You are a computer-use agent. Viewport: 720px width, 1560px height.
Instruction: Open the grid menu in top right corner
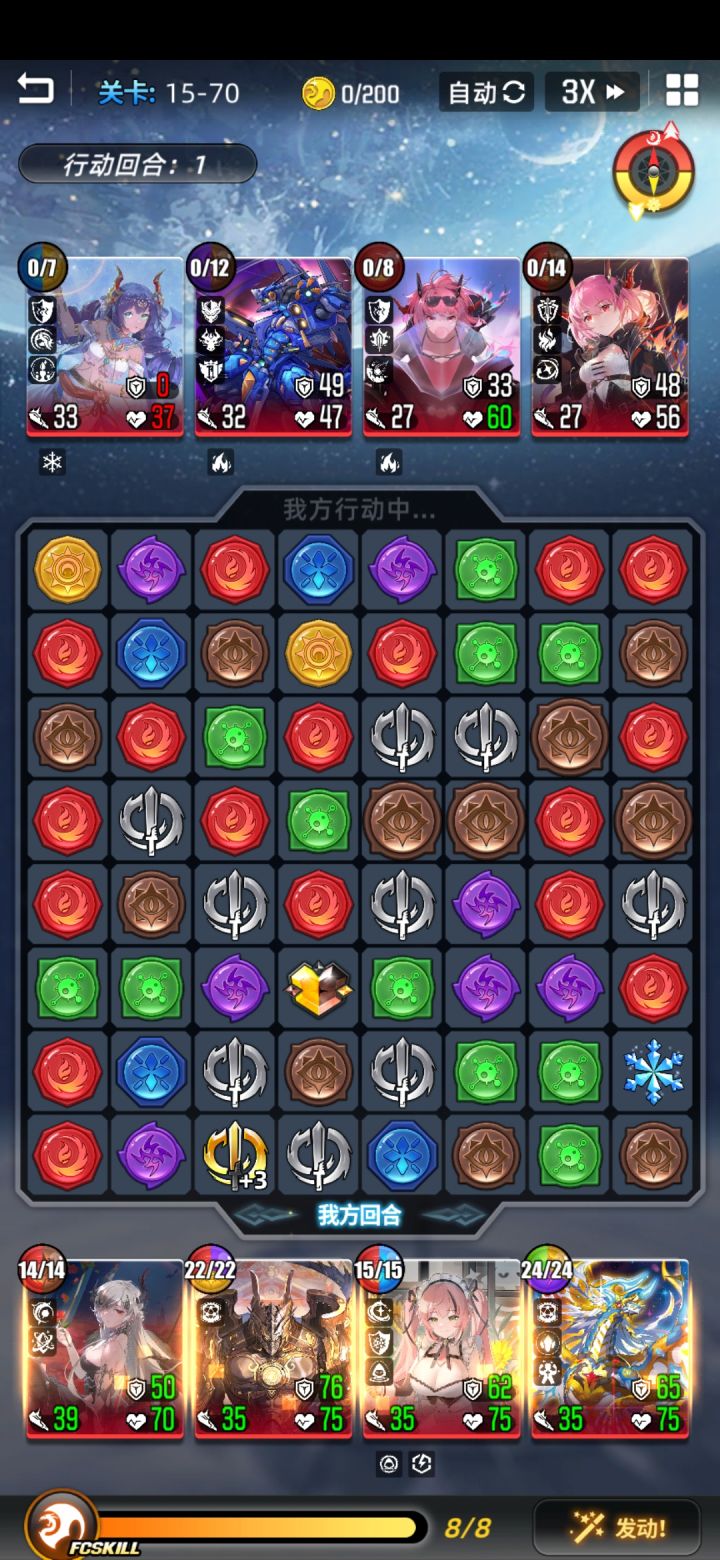point(682,91)
